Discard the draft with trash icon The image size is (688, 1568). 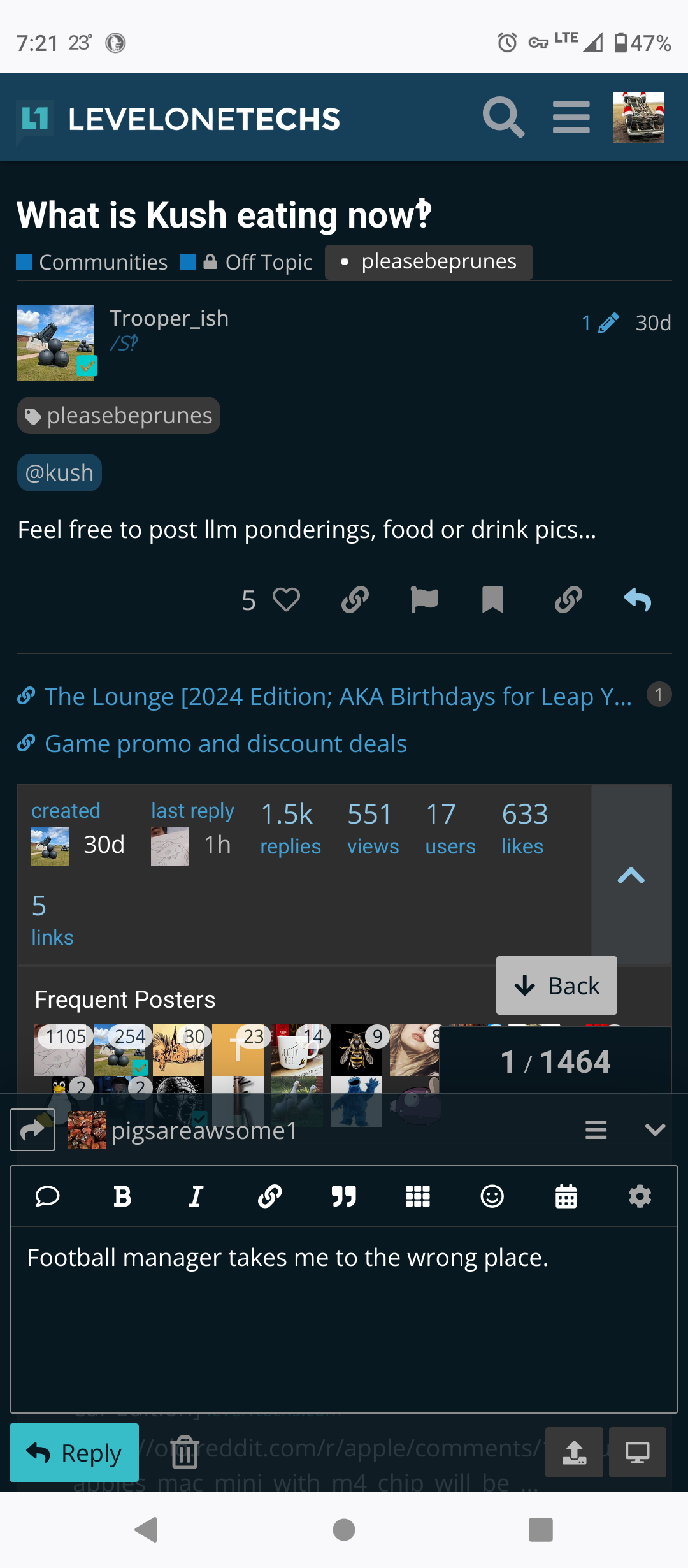click(185, 1453)
